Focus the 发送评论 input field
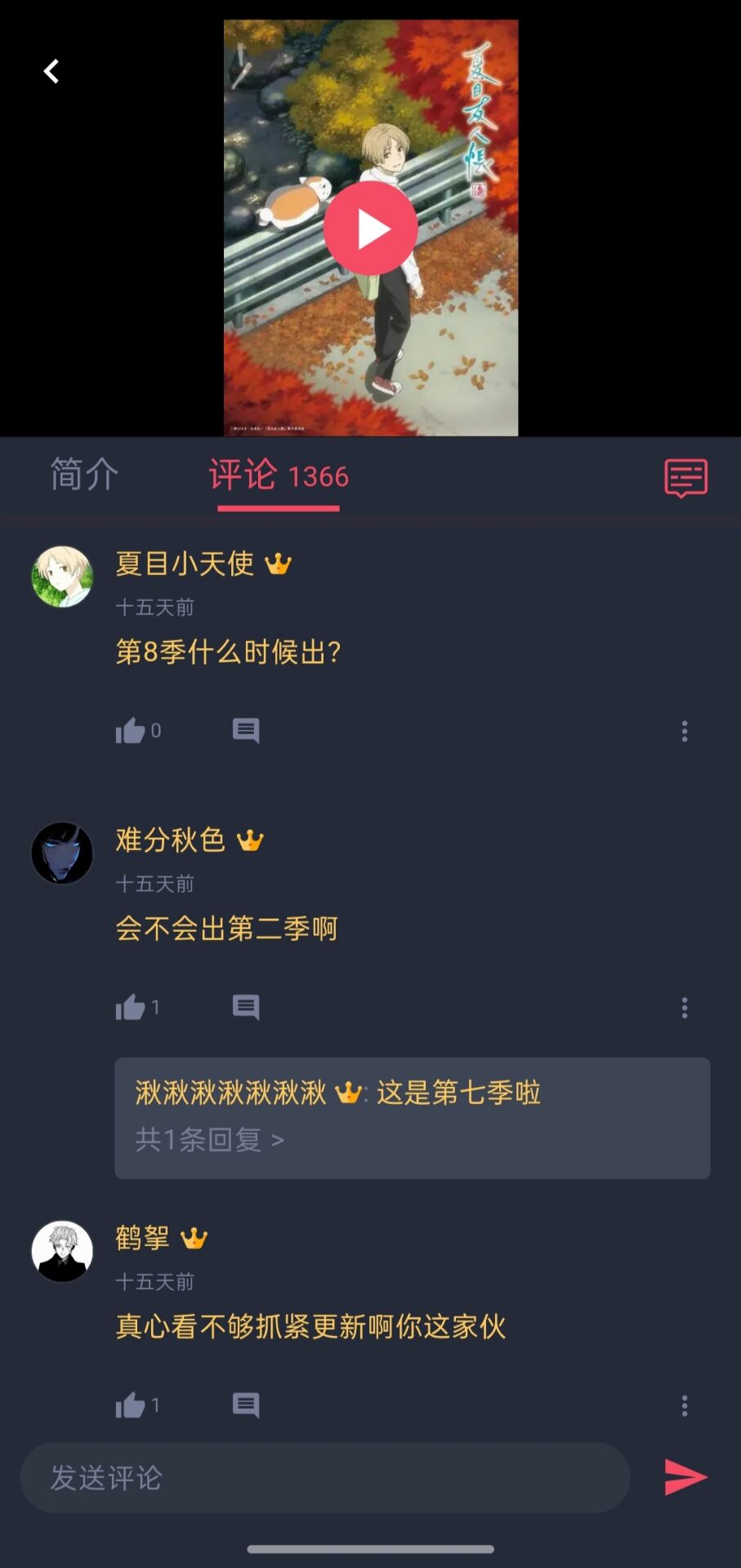Image resolution: width=741 pixels, height=1568 pixels. pyautogui.click(x=324, y=1477)
